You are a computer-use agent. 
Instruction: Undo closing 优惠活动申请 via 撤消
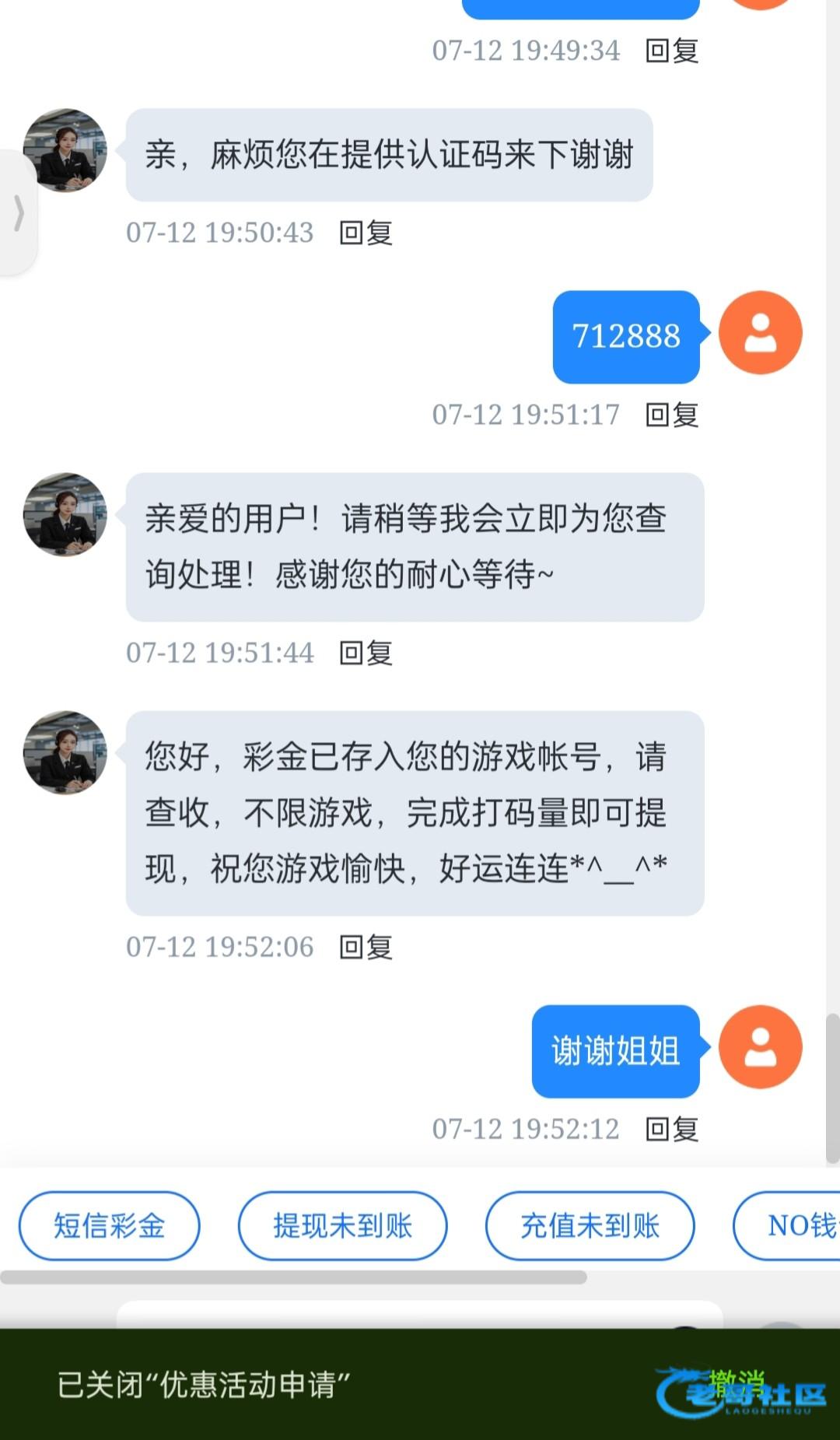[737, 1382]
